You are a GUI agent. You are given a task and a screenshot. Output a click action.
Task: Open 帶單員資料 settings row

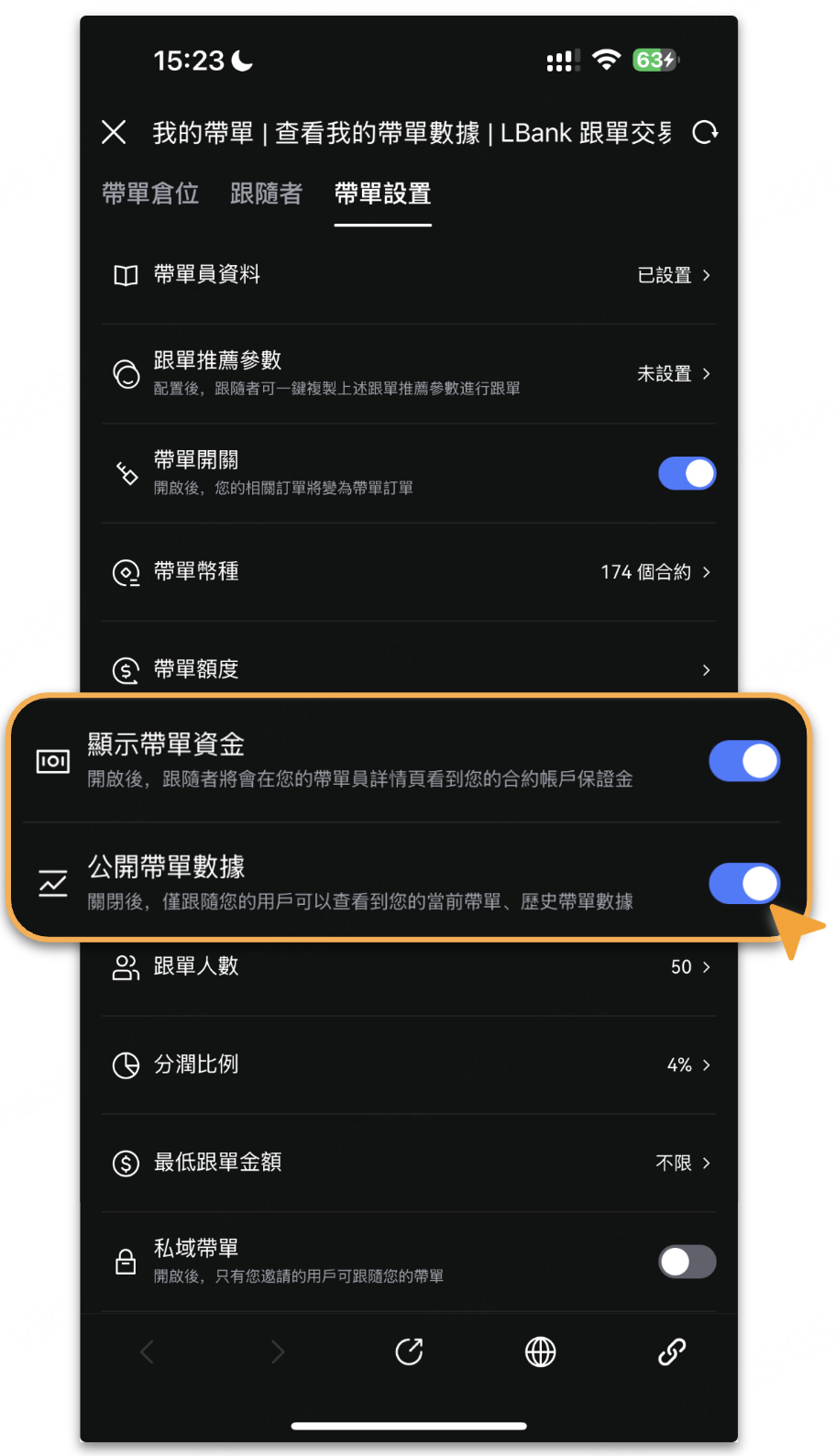pyautogui.click(x=409, y=275)
